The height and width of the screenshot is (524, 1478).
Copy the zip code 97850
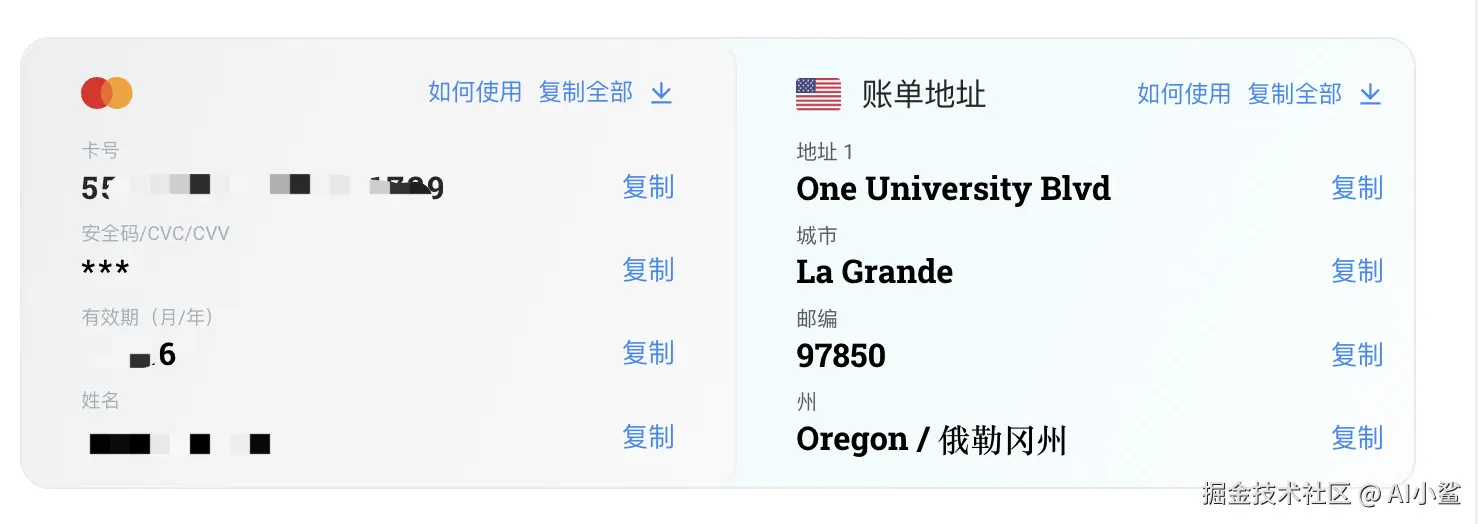(1357, 355)
